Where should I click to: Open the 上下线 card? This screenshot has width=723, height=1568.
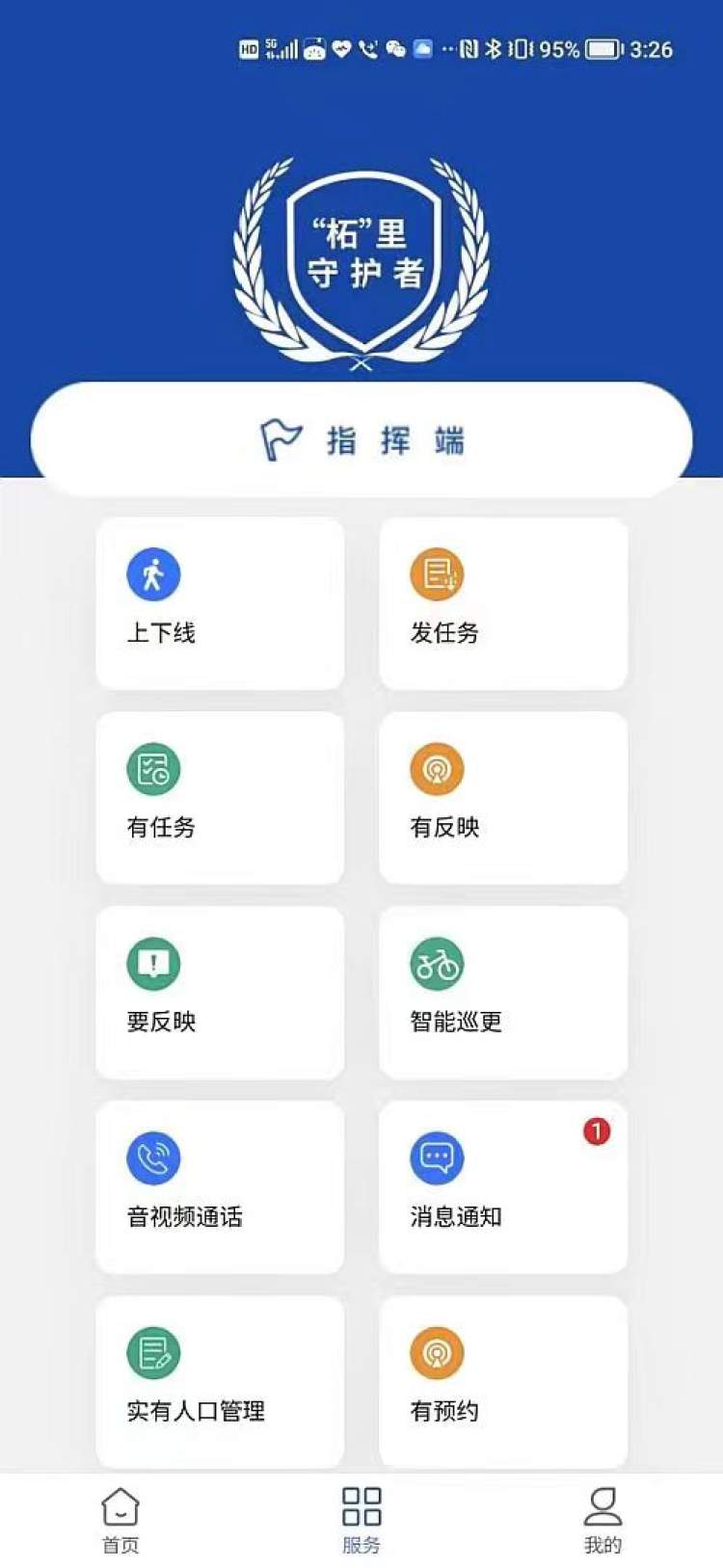coord(220,603)
